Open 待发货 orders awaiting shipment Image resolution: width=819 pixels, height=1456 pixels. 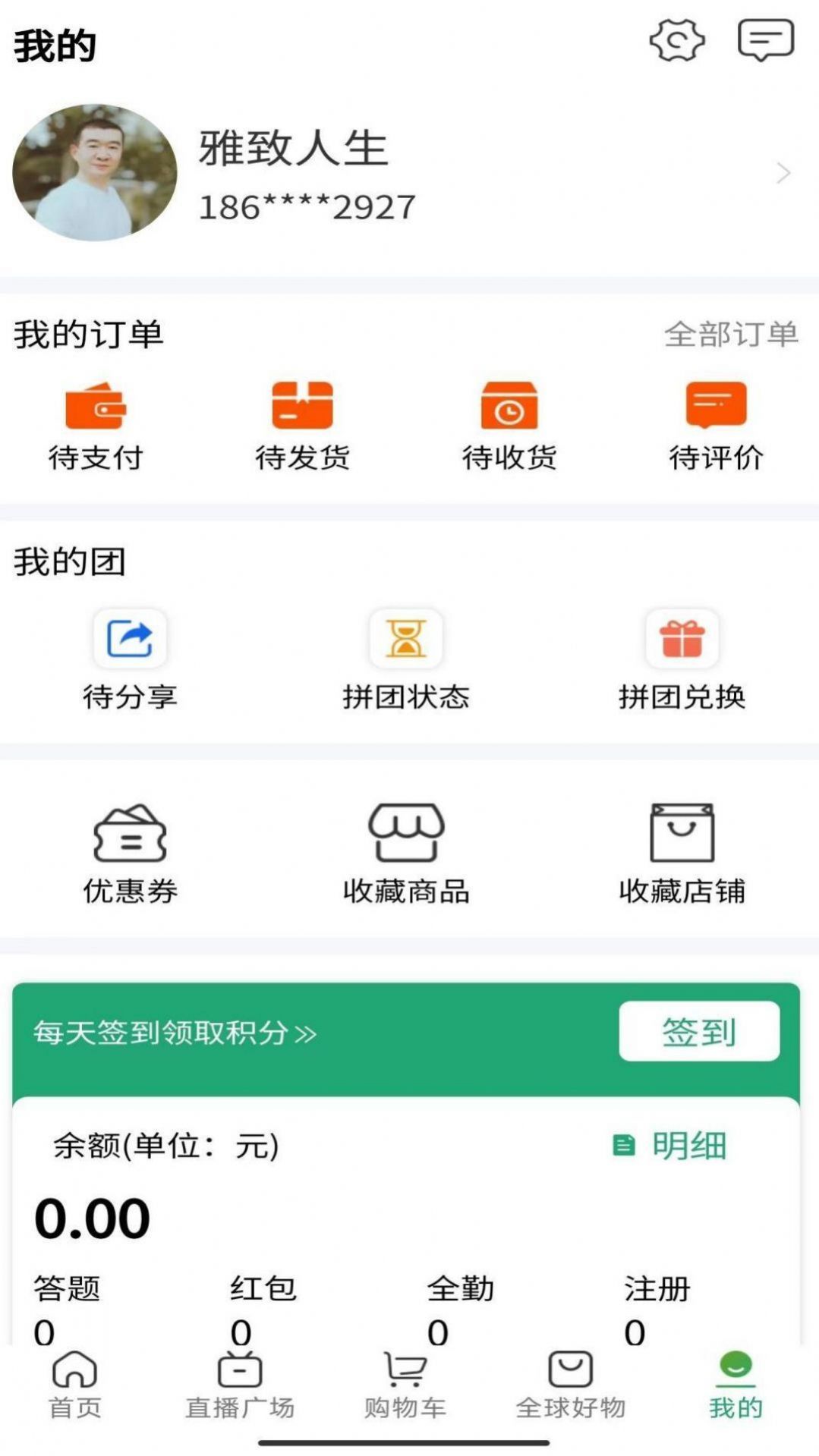point(302,426)
